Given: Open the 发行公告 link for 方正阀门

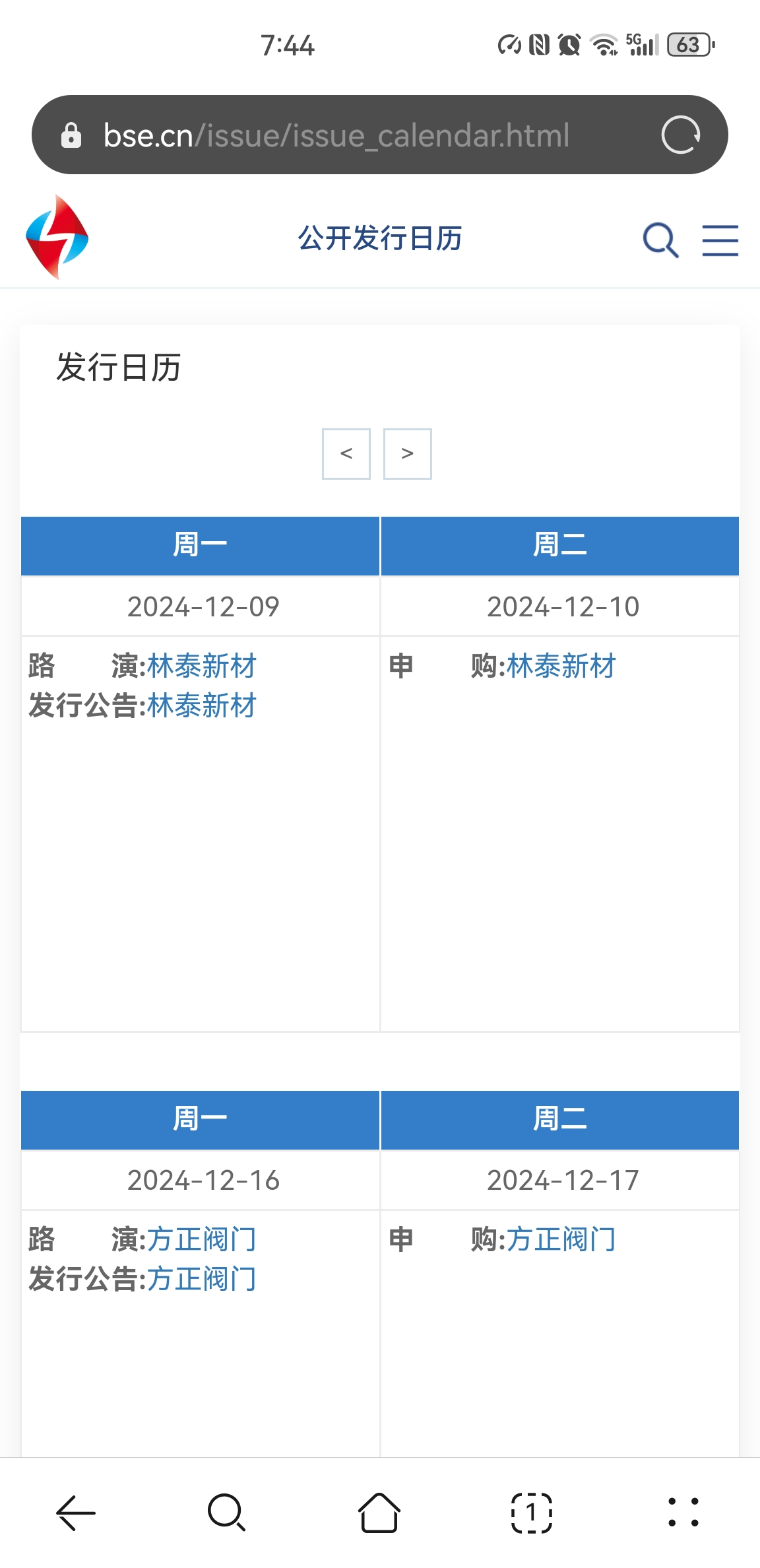Looking at the screenshot, I should point(201,1279).
